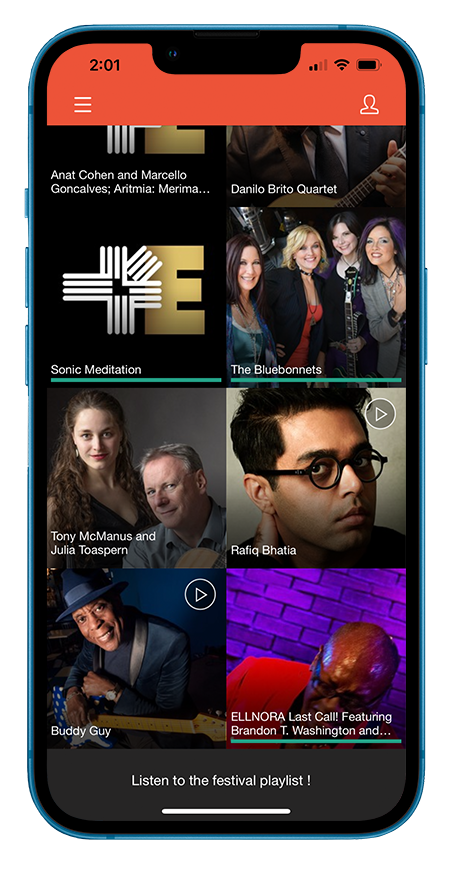This screenshot has width=450, height=872.
Task: Open the Danilo Brito Quartet tile
Action: (x=316, y=166)
